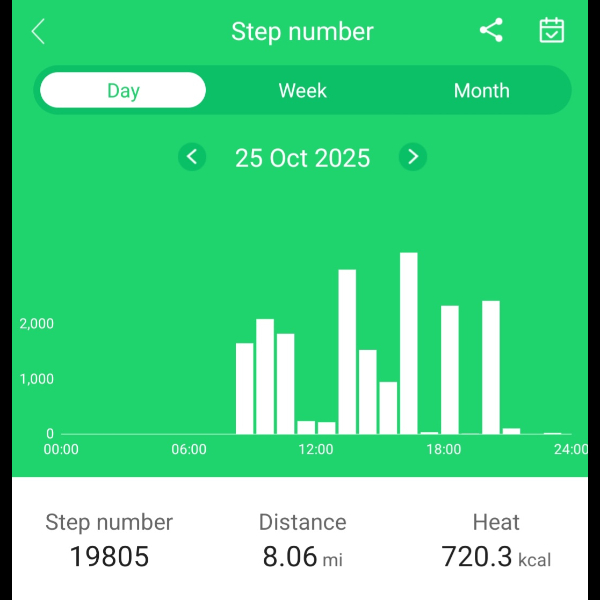600x600 pixels.
Task: Switch to the Week view
Action: pos(302,91)
